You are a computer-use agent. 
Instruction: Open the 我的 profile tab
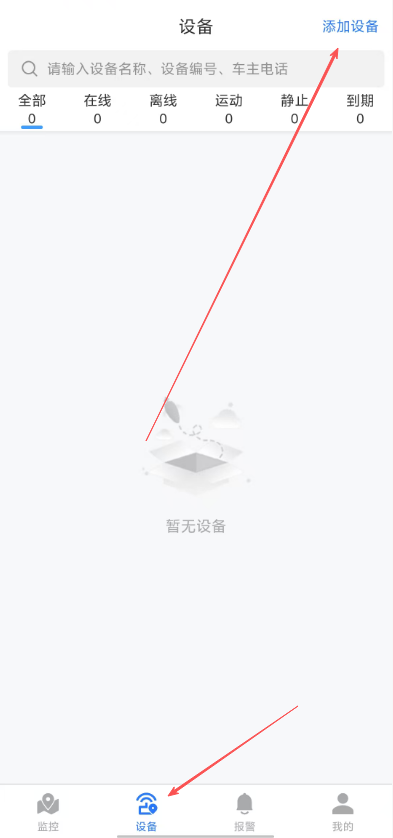343,812
